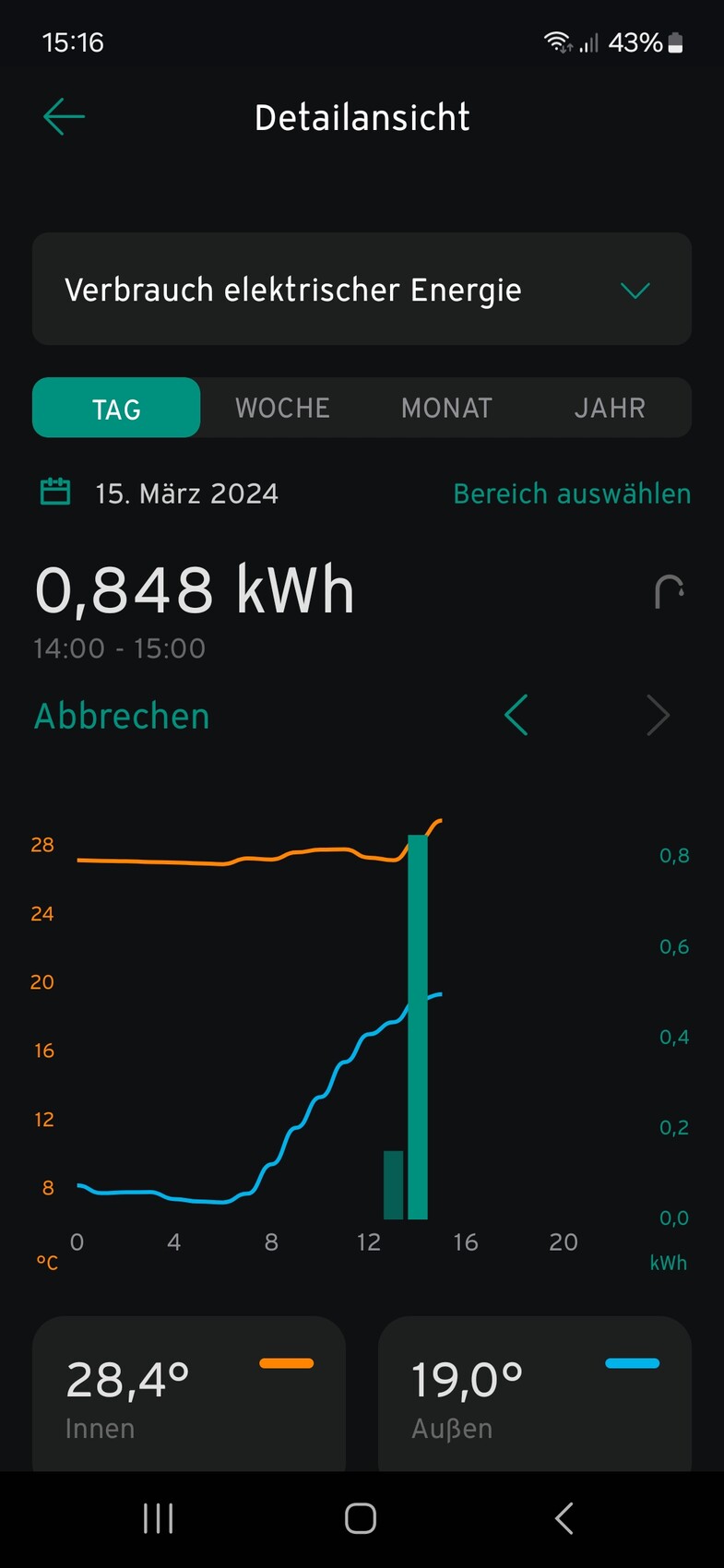Tap Bereich auswählen link

coord(572,493)
